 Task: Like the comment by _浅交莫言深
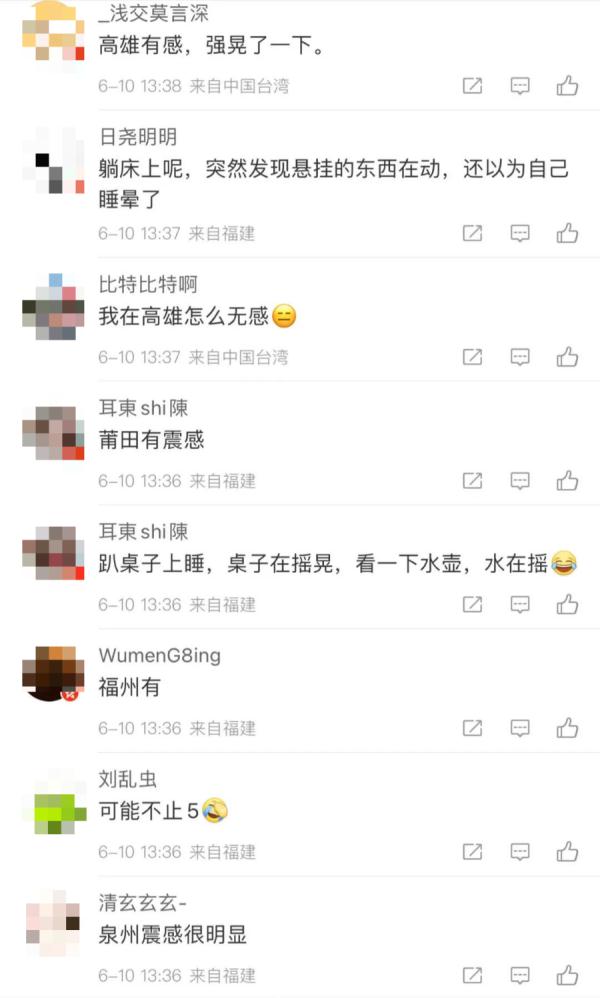(x=567, y=85)
